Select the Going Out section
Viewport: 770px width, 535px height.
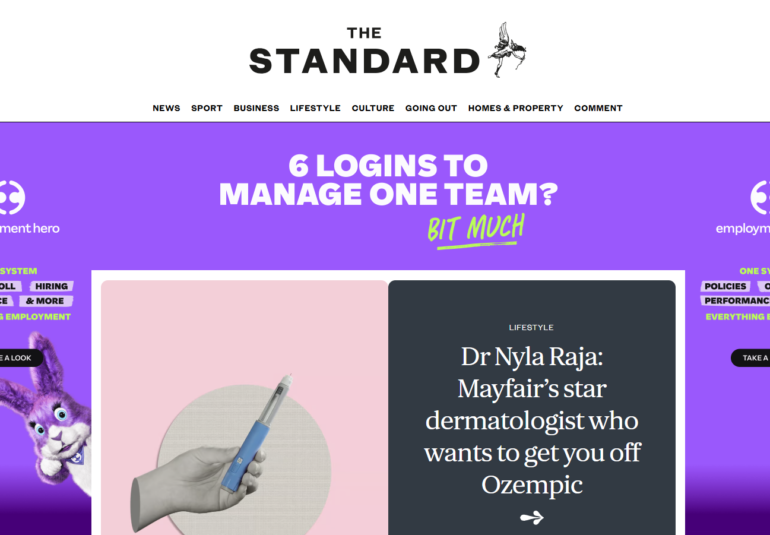pos(431,108)
